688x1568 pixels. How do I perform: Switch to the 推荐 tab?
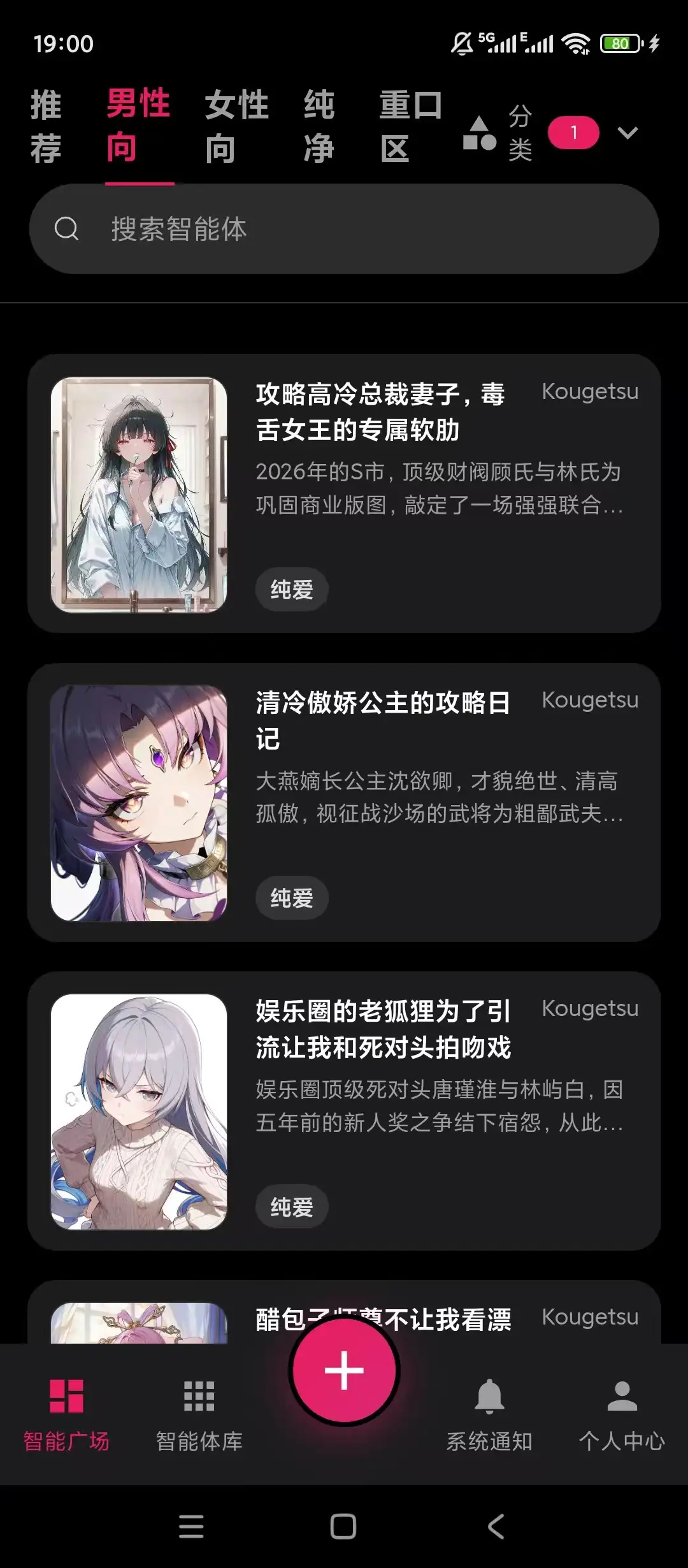click(x=46, y=126)
